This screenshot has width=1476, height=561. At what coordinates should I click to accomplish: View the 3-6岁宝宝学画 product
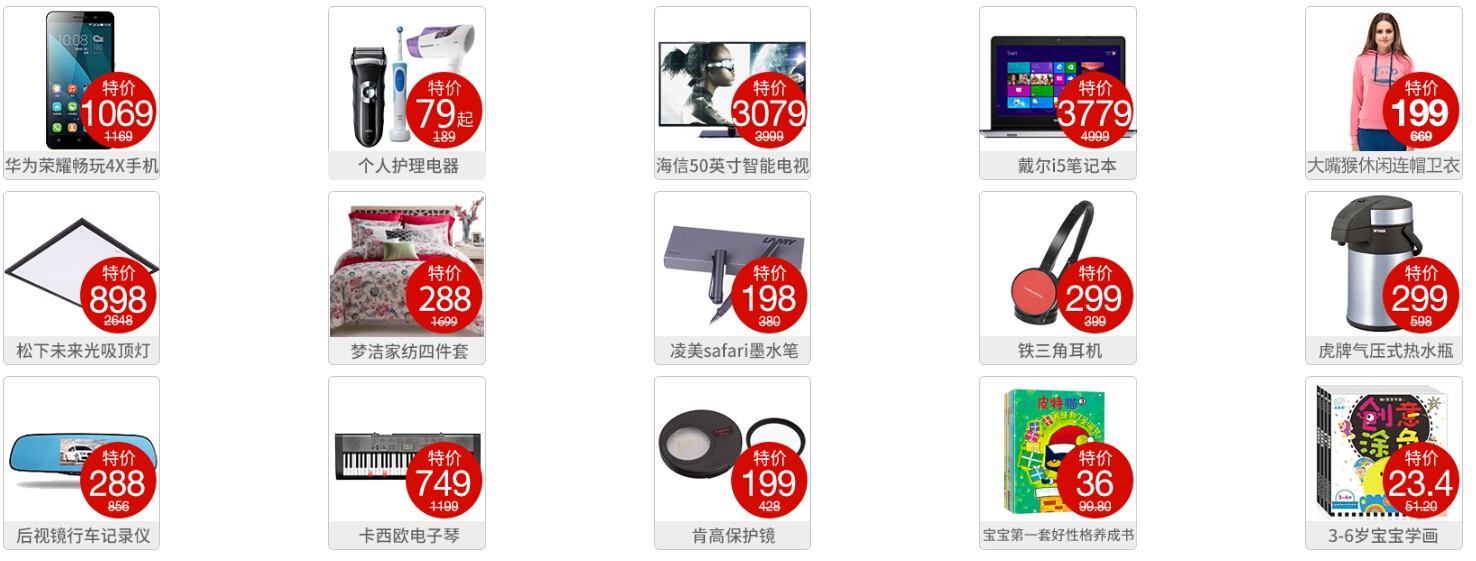coord(1383,462)
